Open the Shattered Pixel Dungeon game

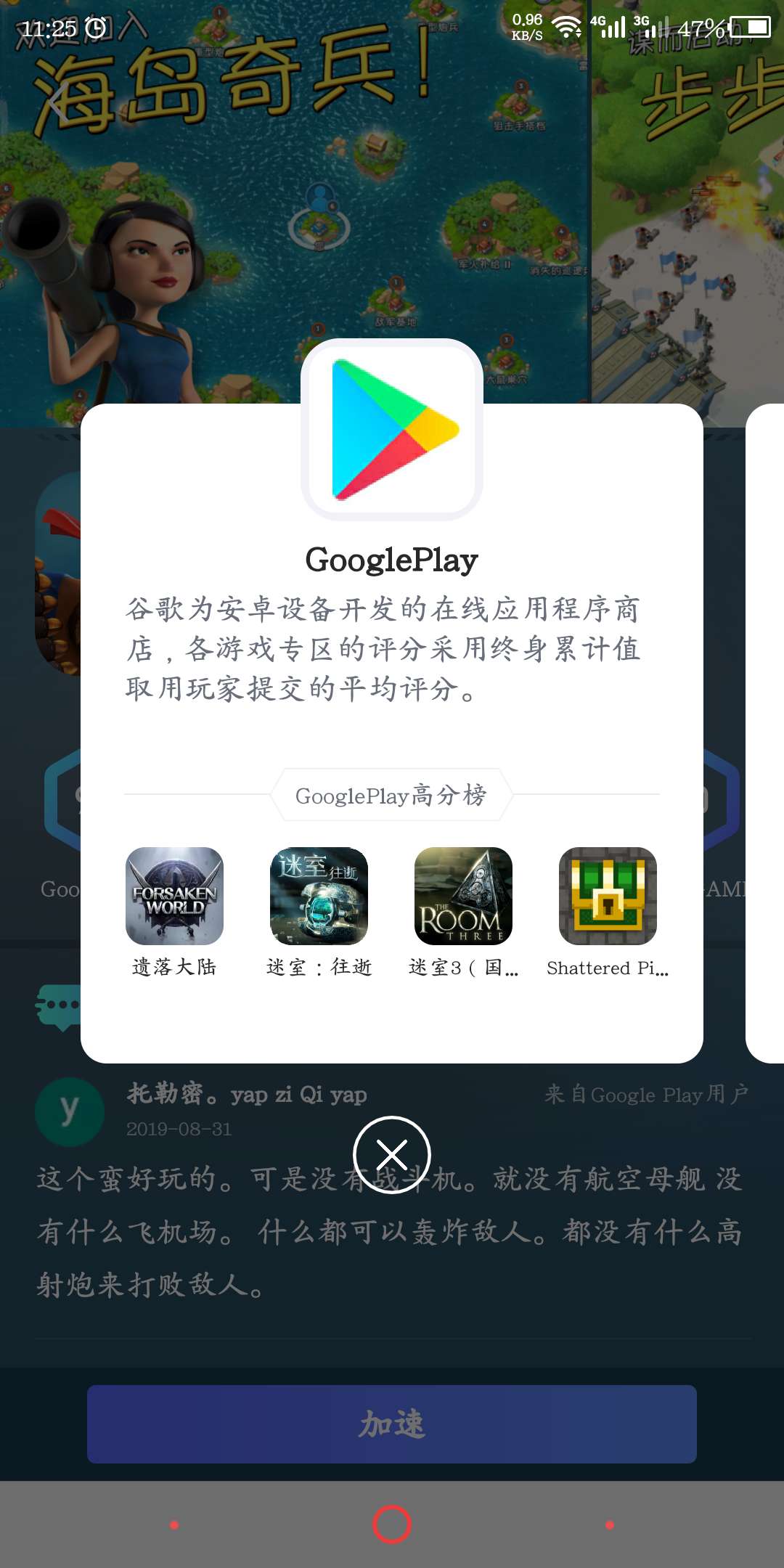coord(608,897)
